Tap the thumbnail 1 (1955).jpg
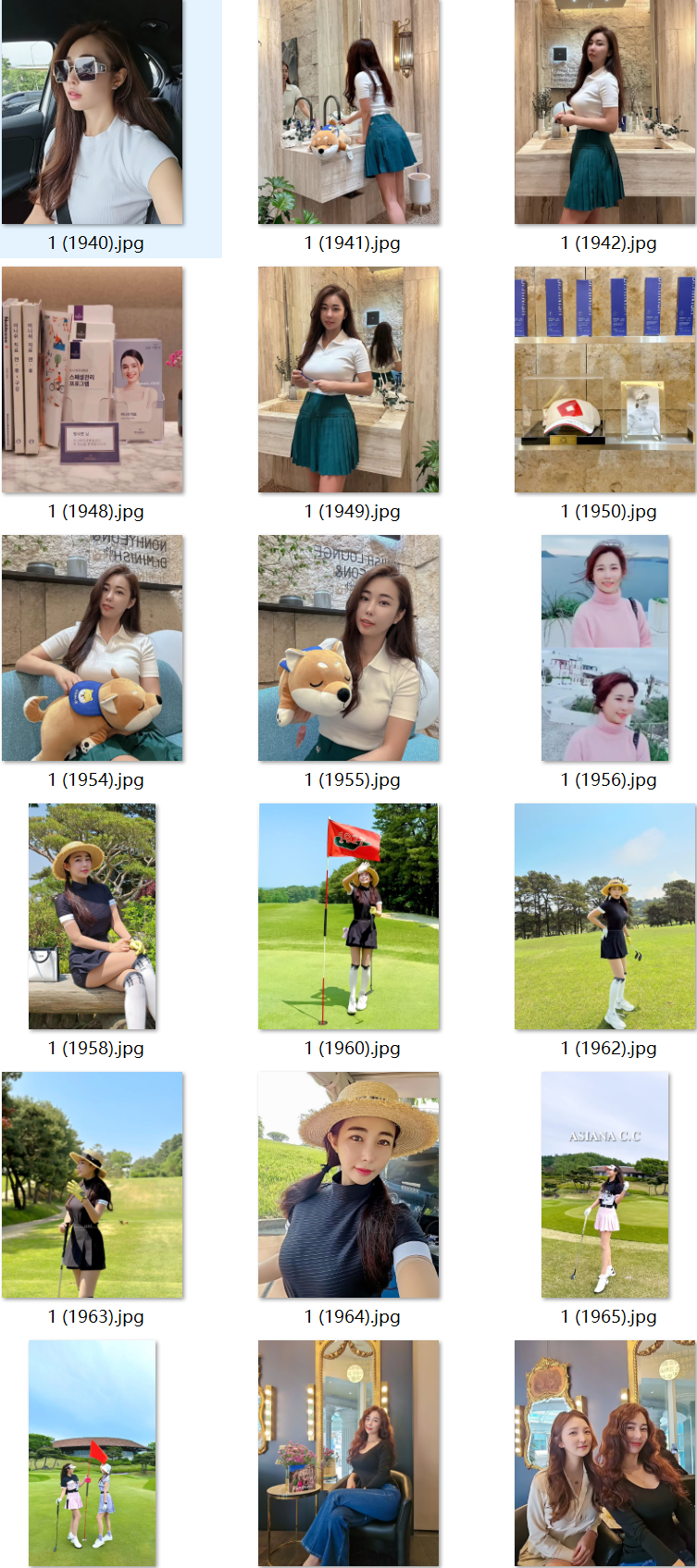The height and width of the screenshot is (1568, 697). [349, 648]
